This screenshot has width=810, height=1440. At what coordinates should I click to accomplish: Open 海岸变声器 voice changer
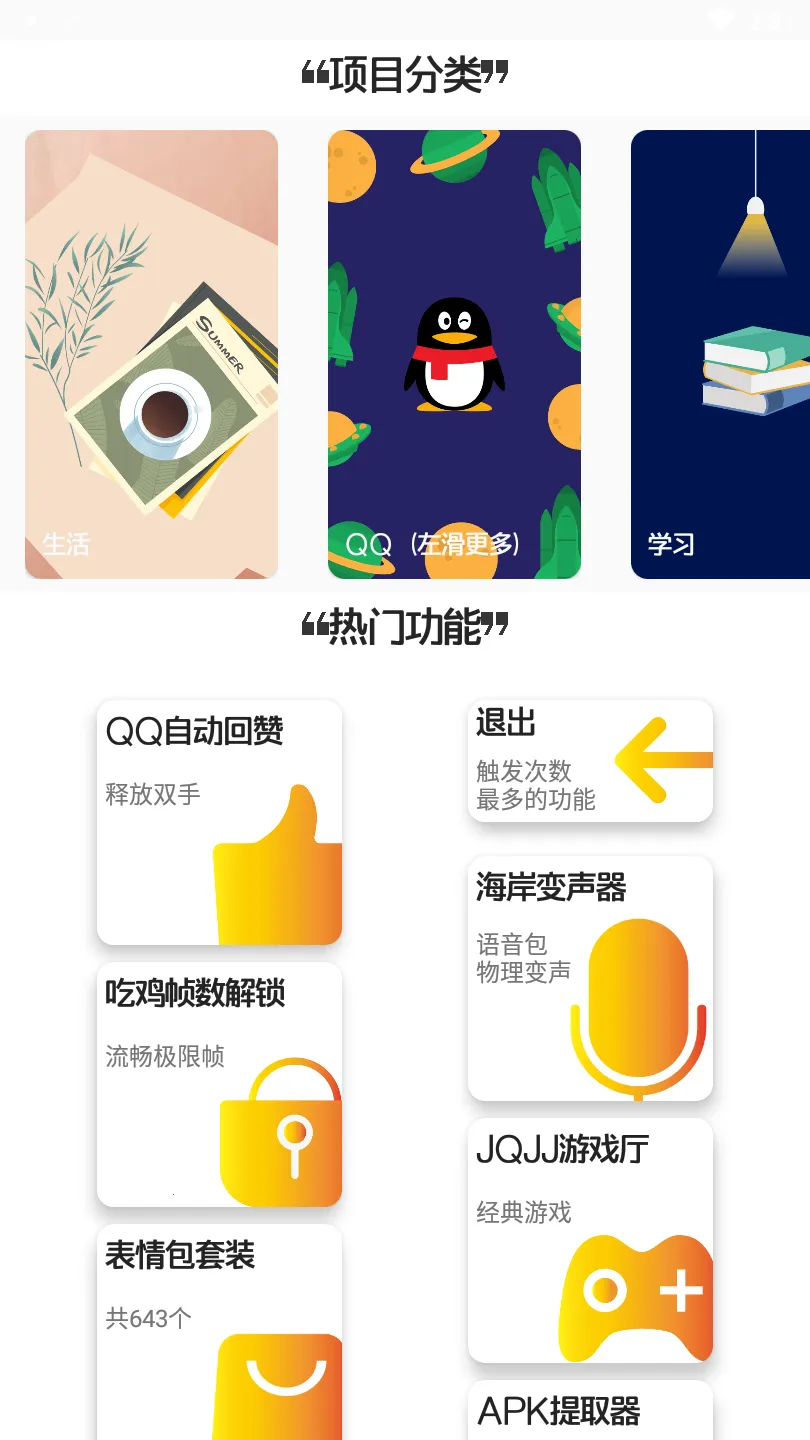(x=590, y=978)
